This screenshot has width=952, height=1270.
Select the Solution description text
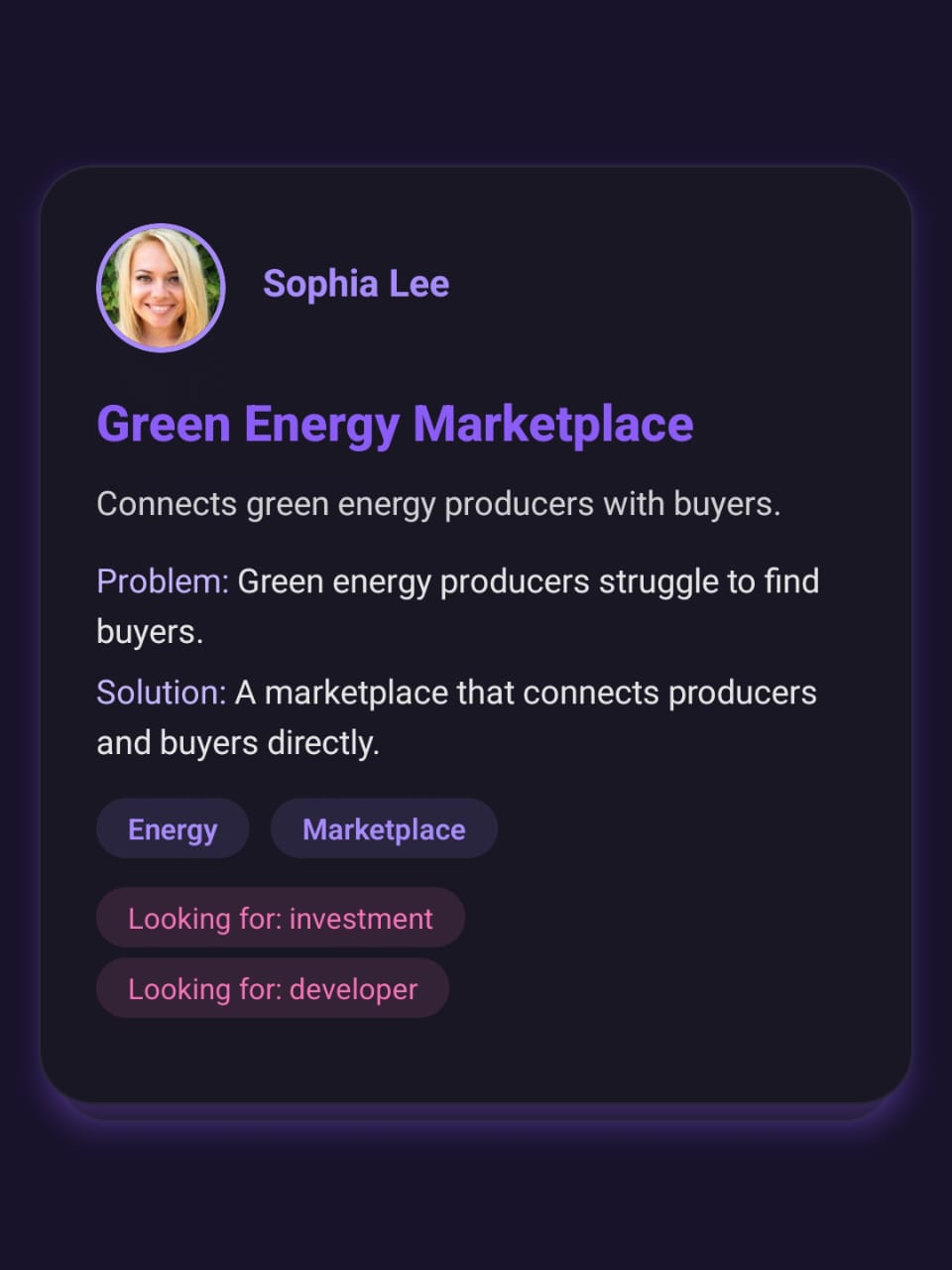(456, 716)
